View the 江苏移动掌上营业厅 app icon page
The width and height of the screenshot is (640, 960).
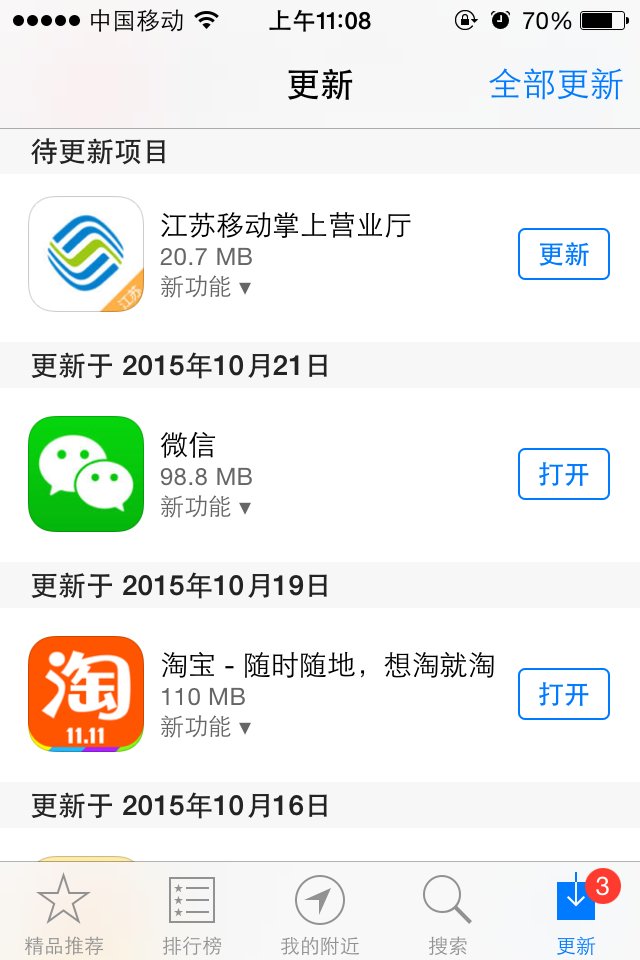tap(86, 254)
